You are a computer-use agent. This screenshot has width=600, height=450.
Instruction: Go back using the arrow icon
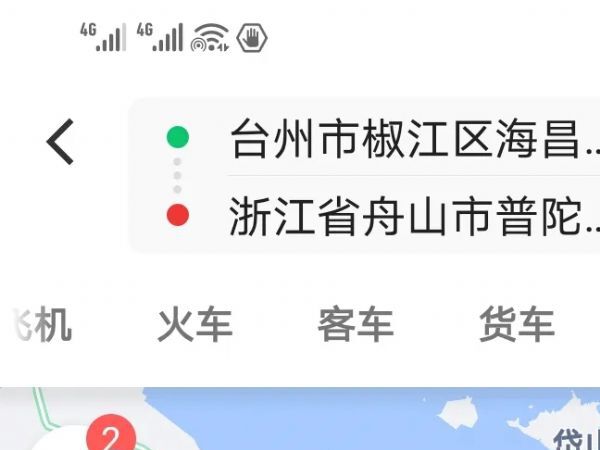point(61,142)
